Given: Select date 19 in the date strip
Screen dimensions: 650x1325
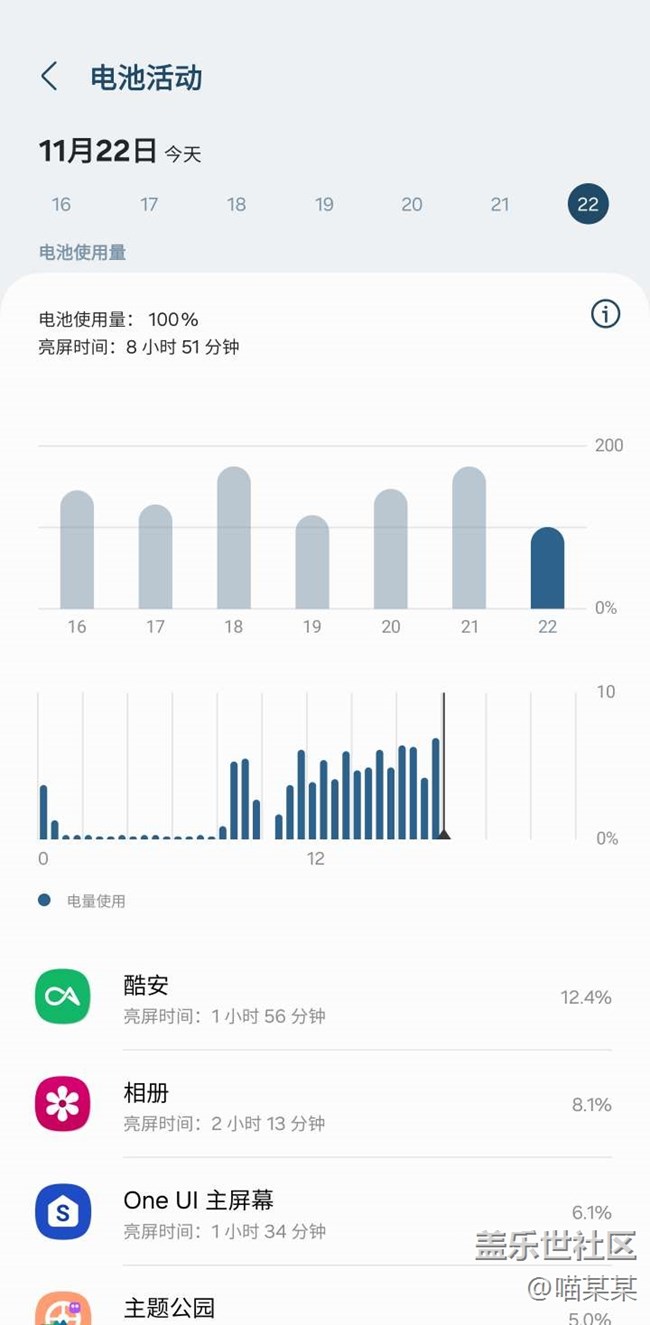Looking at the screenshot, I should [x=324, y=205].
